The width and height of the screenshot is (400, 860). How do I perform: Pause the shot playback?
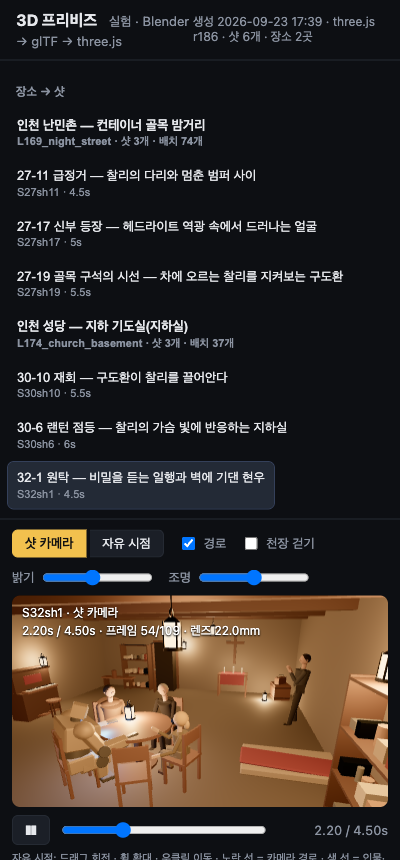(x=31, y=830)
